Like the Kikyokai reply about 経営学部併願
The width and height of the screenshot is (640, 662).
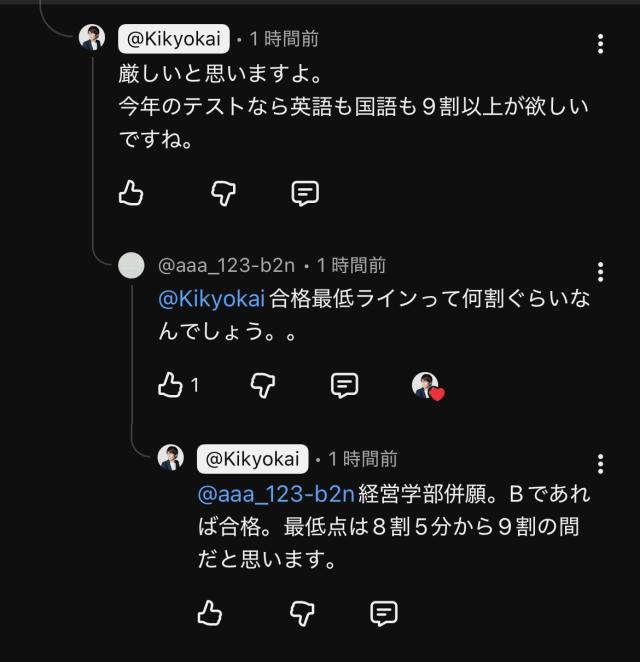coord(210,613)
